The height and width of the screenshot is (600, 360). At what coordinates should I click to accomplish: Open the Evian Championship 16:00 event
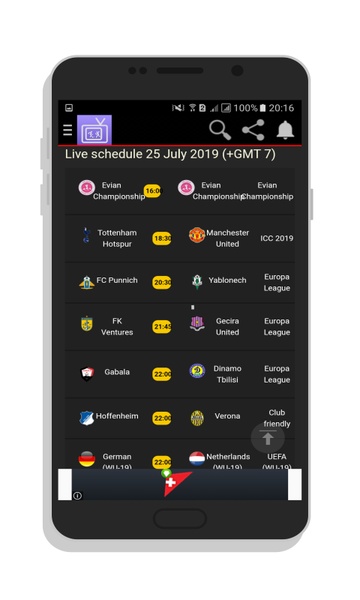tap(179, 191)
